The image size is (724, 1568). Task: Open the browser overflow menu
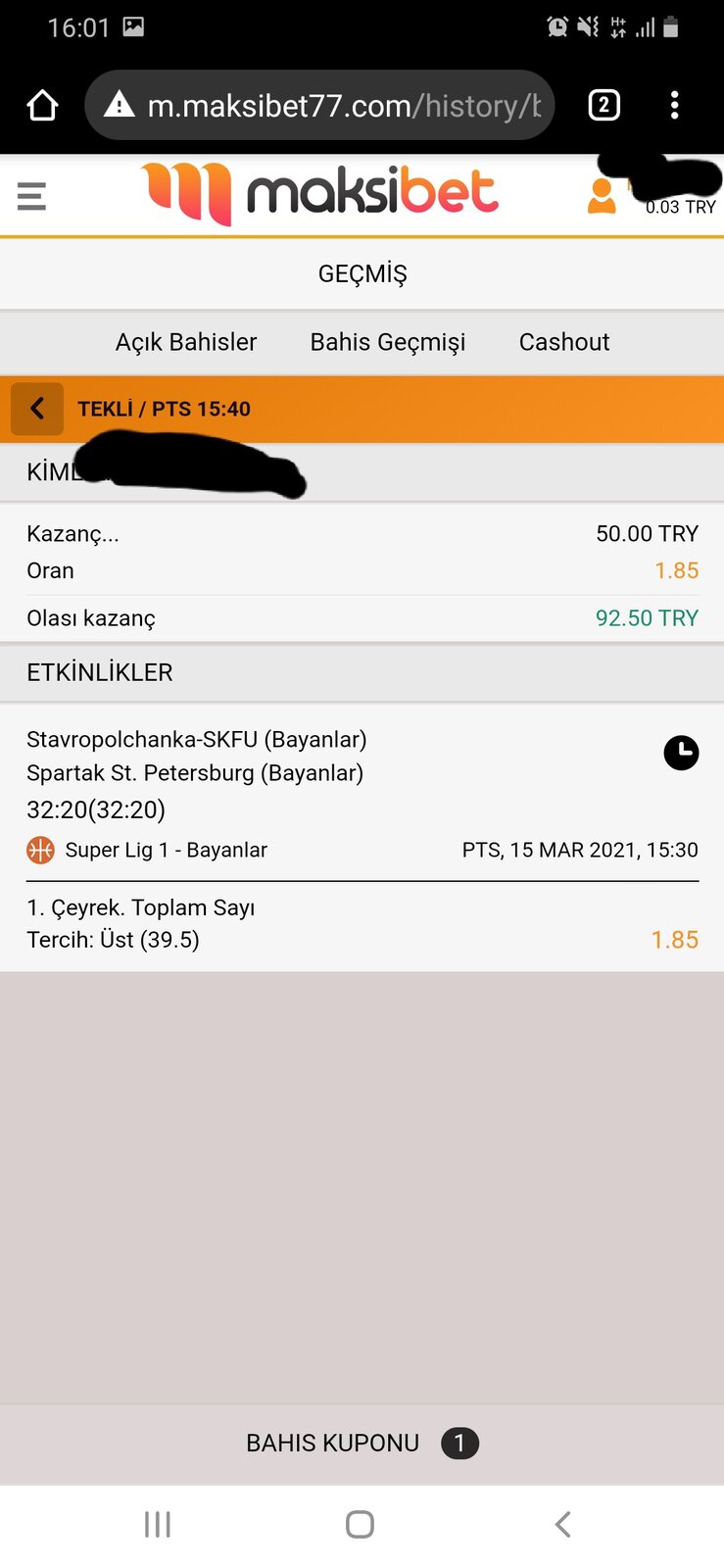tap(674, 105)
